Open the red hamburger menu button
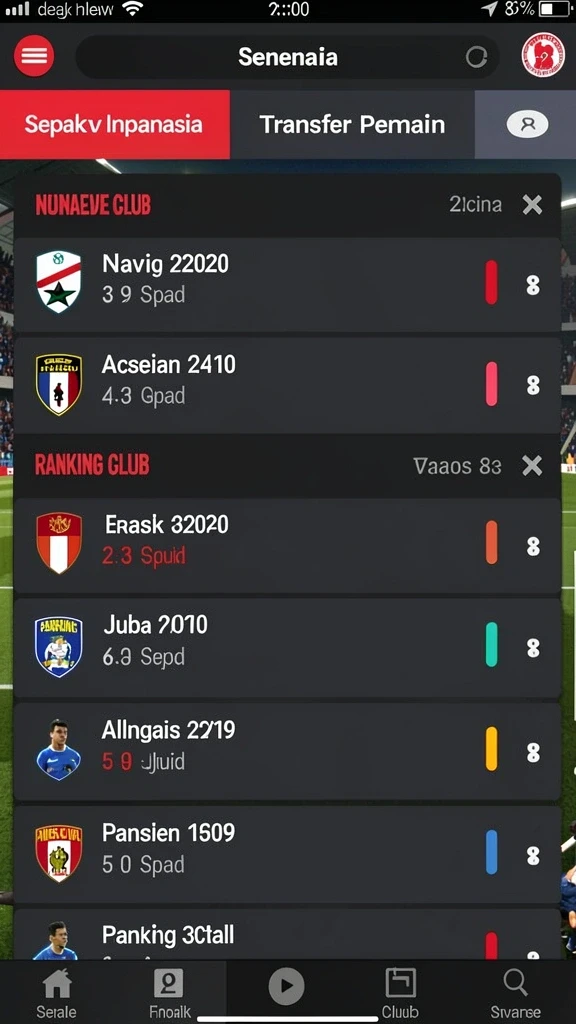Screen dimensions: 576x1024 (x=34, y=56)
